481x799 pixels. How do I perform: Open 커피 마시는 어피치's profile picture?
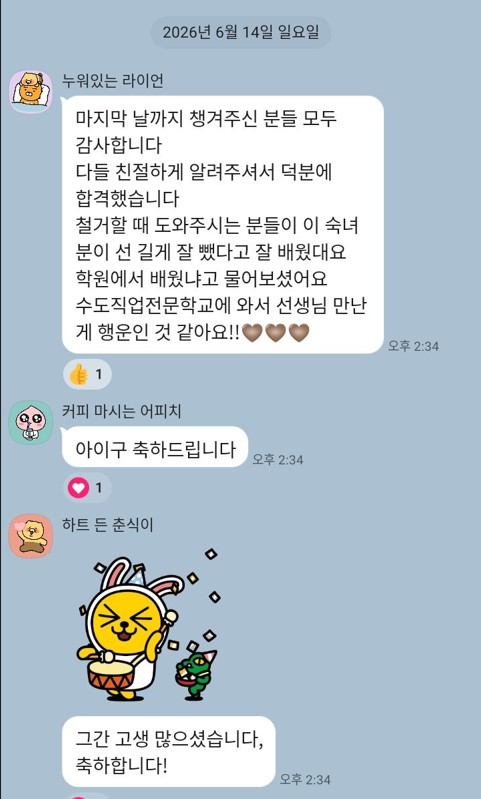(31, 422)
